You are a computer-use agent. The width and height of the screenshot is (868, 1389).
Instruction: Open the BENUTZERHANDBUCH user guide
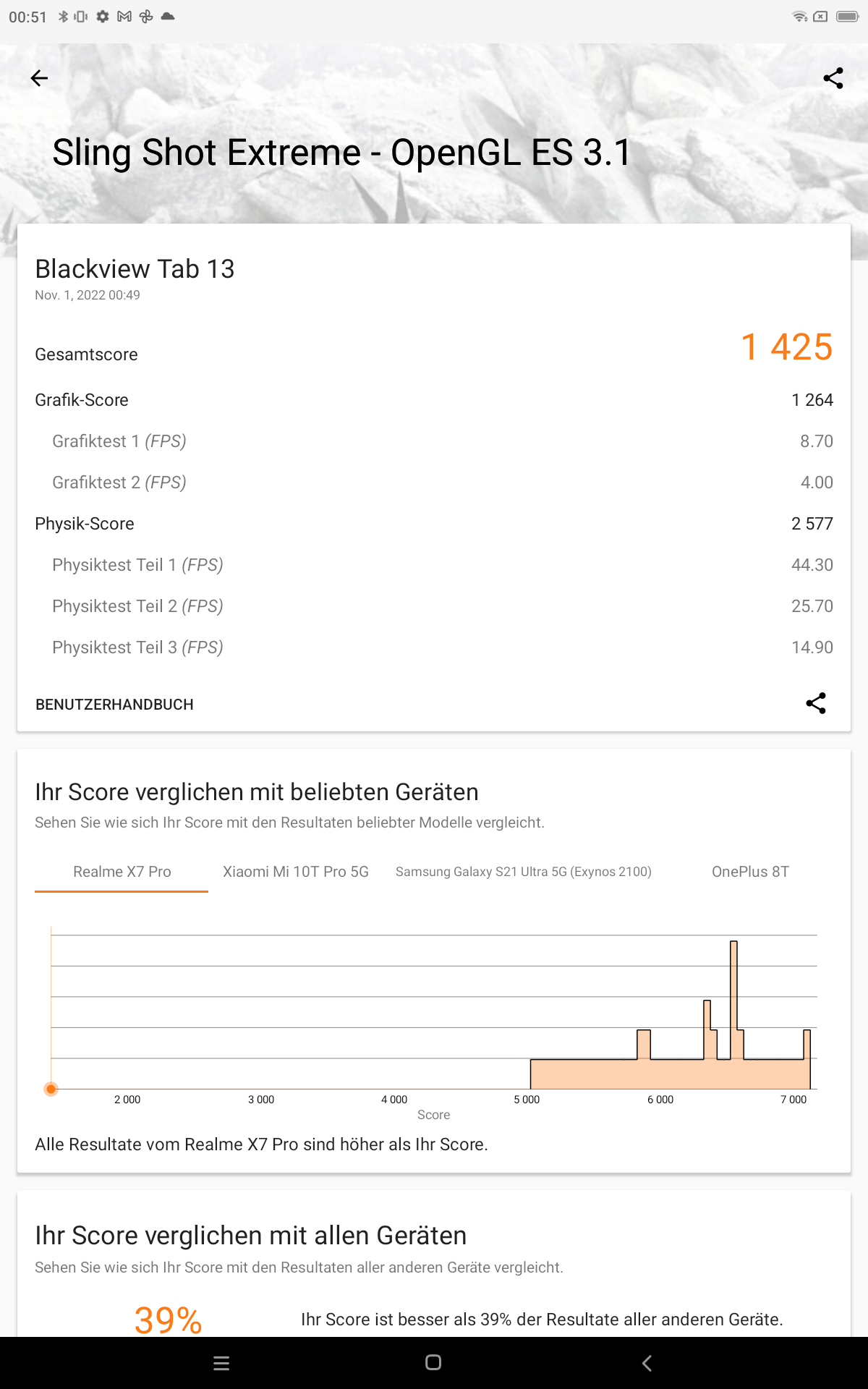click(114, 705)
